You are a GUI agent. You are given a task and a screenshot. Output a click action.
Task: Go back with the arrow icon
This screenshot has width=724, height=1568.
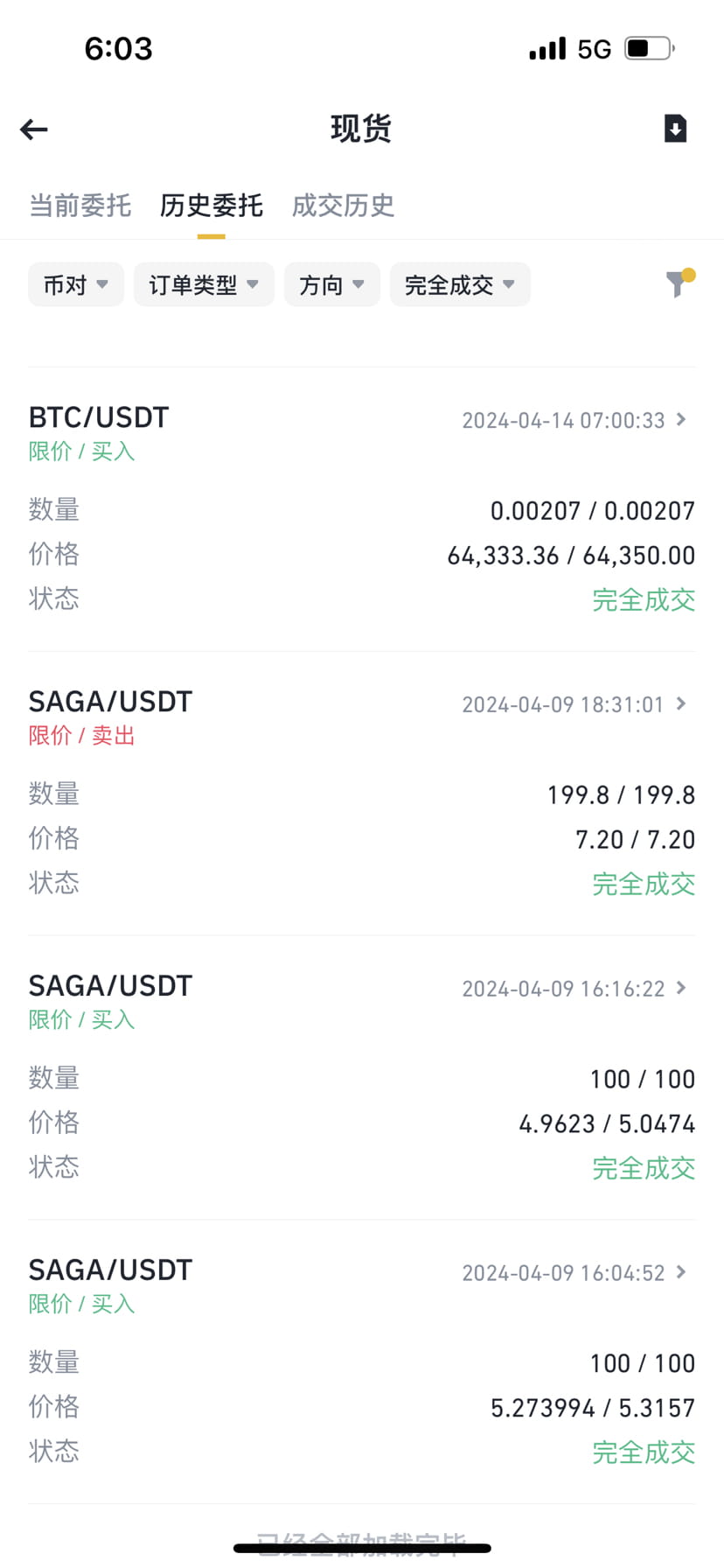34,129
